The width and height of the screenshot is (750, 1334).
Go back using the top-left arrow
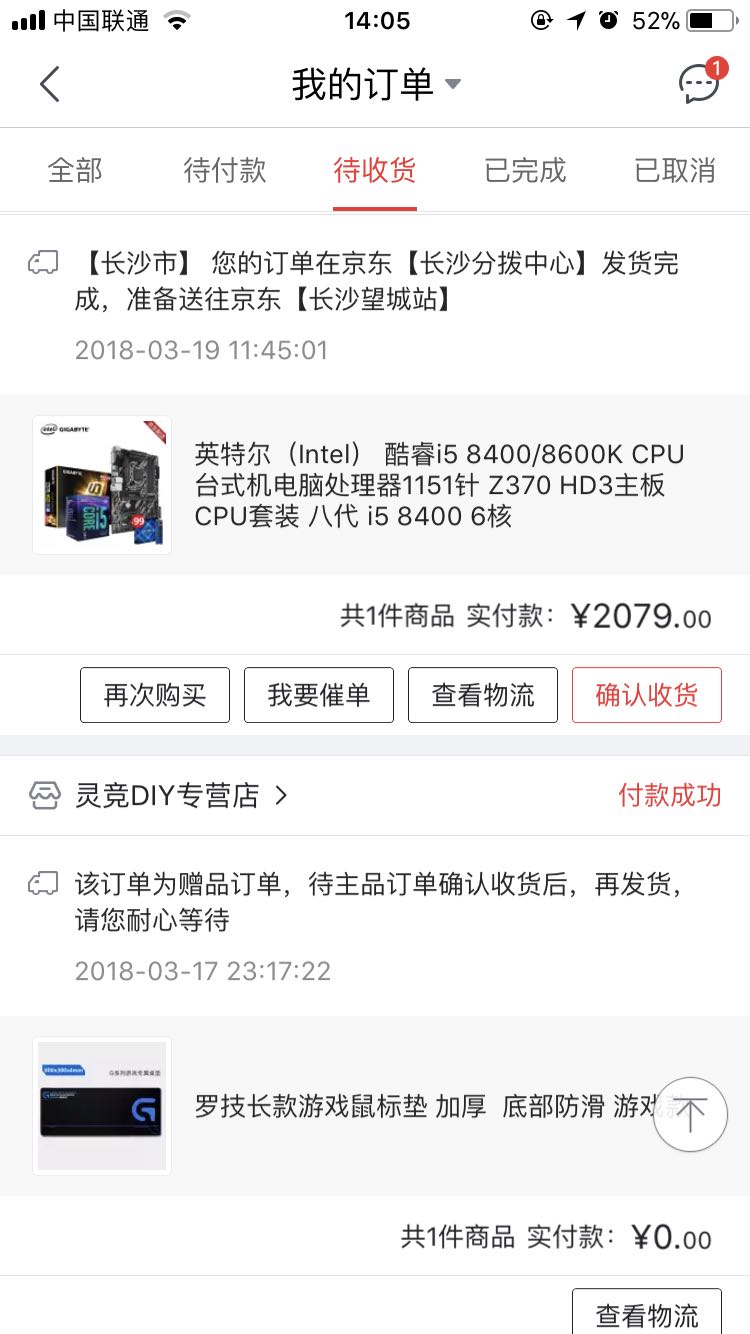tap(50, 84)
